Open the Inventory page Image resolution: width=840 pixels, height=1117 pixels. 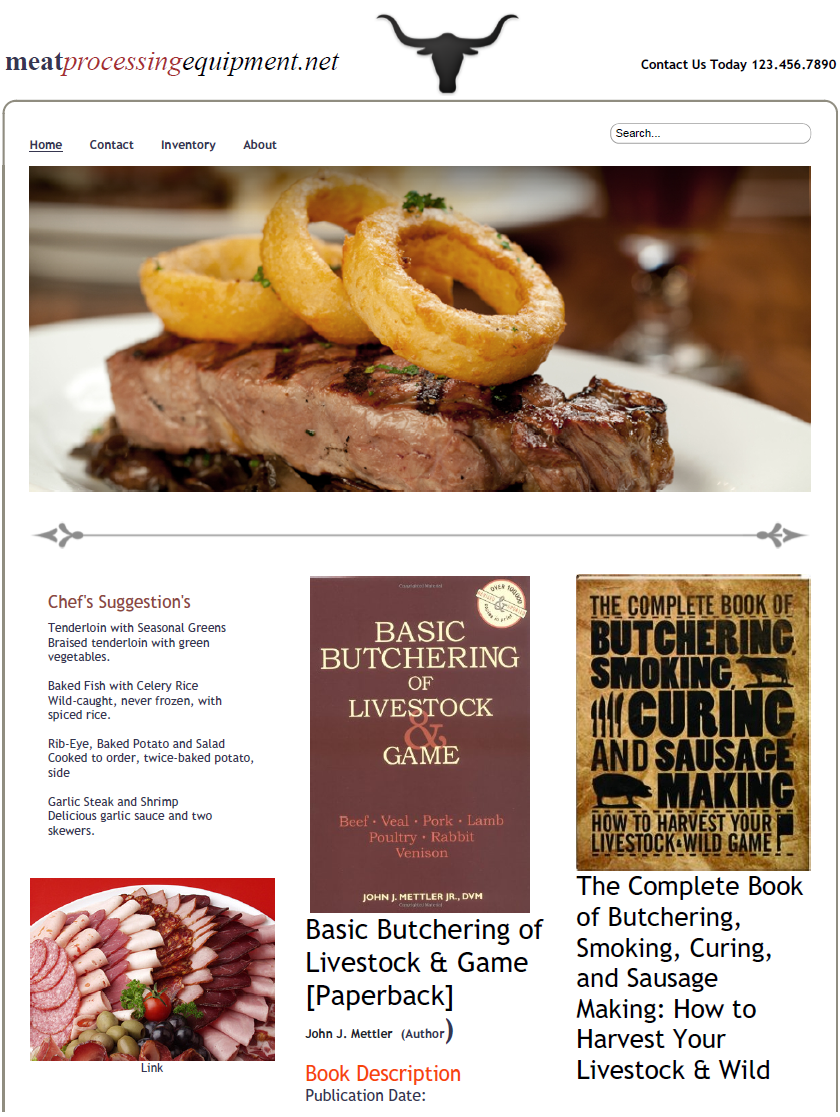[188, 145]
